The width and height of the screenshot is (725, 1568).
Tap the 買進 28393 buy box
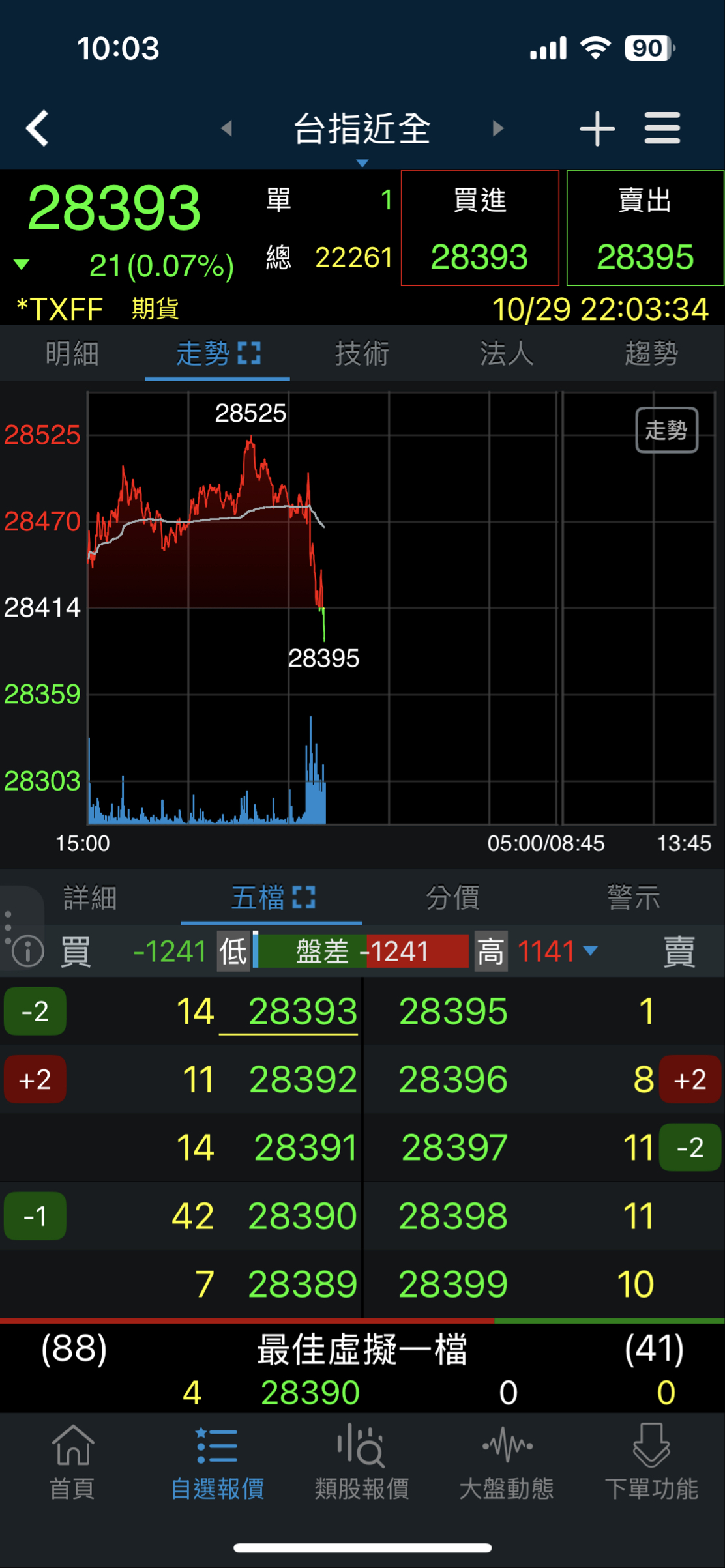tap(480, 228)
